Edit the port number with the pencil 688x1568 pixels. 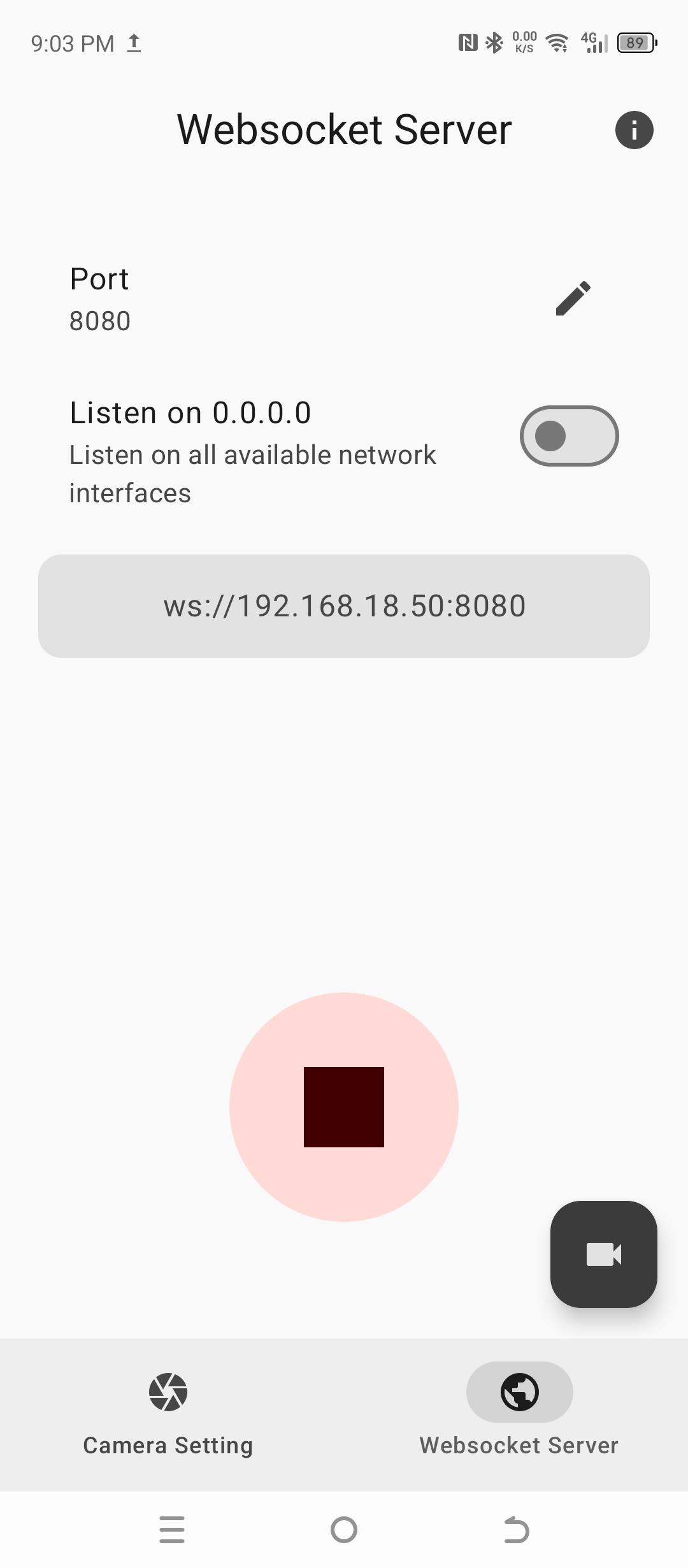[573, 298]
